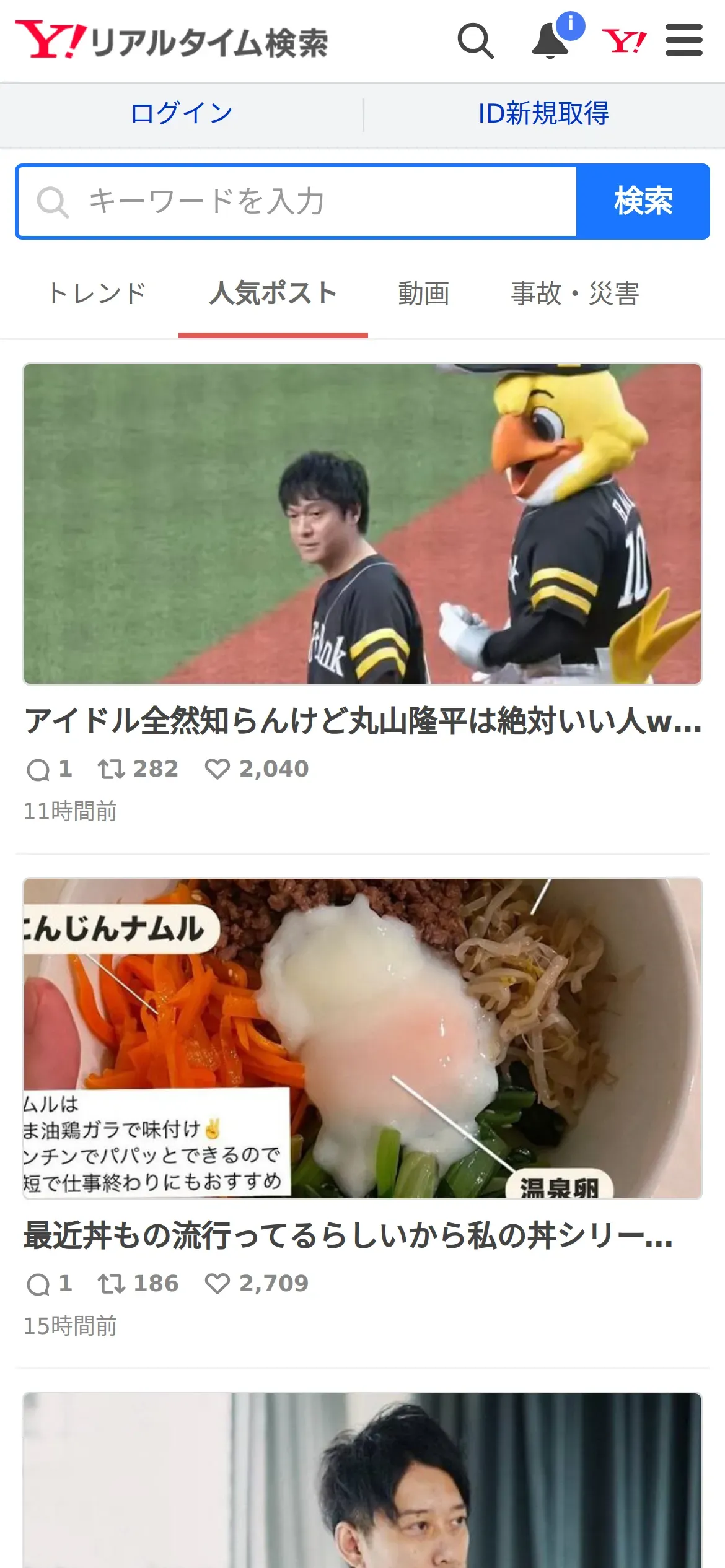This screenshot has height=1568, width=725.
Task: Switch to the 動画 tab
Action: [x=424, y=294]
